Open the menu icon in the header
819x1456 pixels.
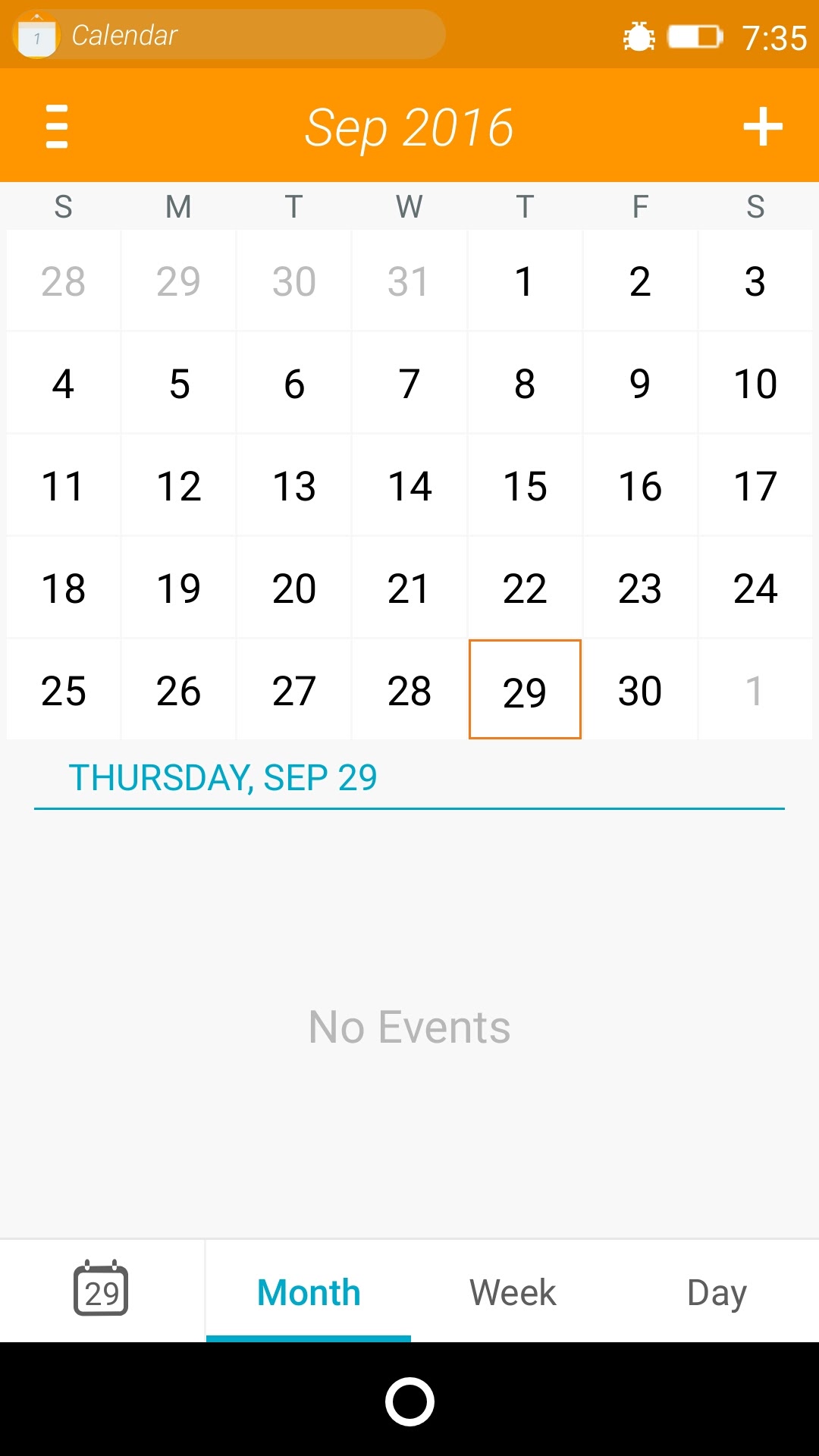pyautogui.click(x=57, y=126)
